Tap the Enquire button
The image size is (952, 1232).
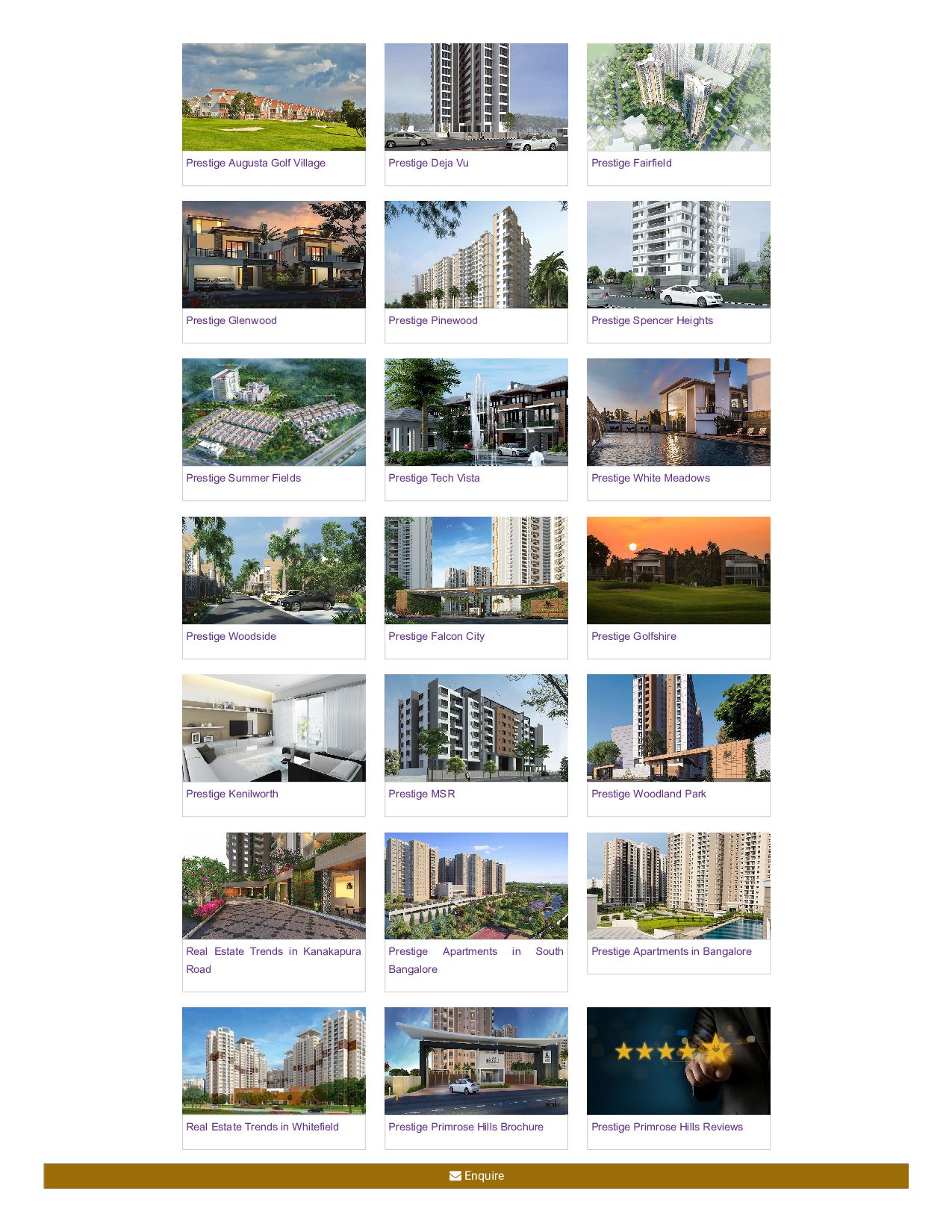click(476, 1176)
